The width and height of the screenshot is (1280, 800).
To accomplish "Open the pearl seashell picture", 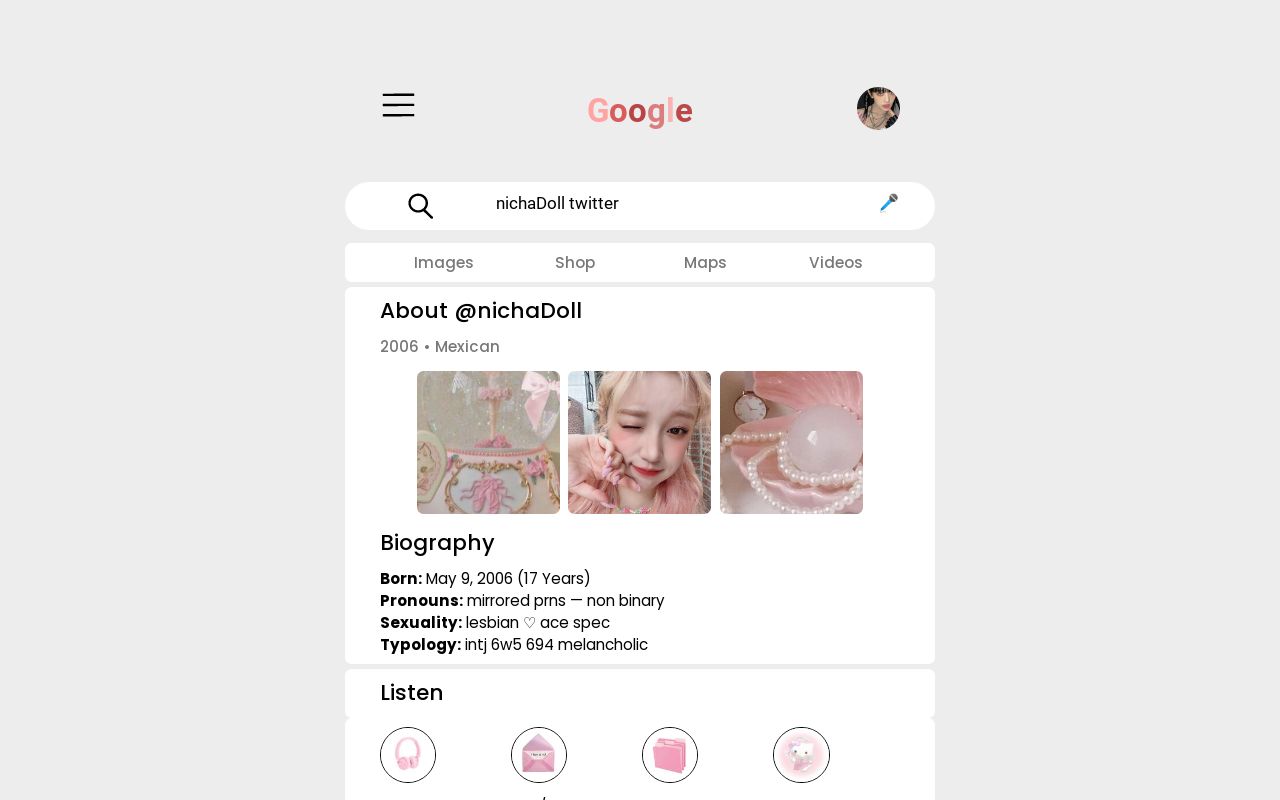I will pyautogui.click(x=791, y=442).
